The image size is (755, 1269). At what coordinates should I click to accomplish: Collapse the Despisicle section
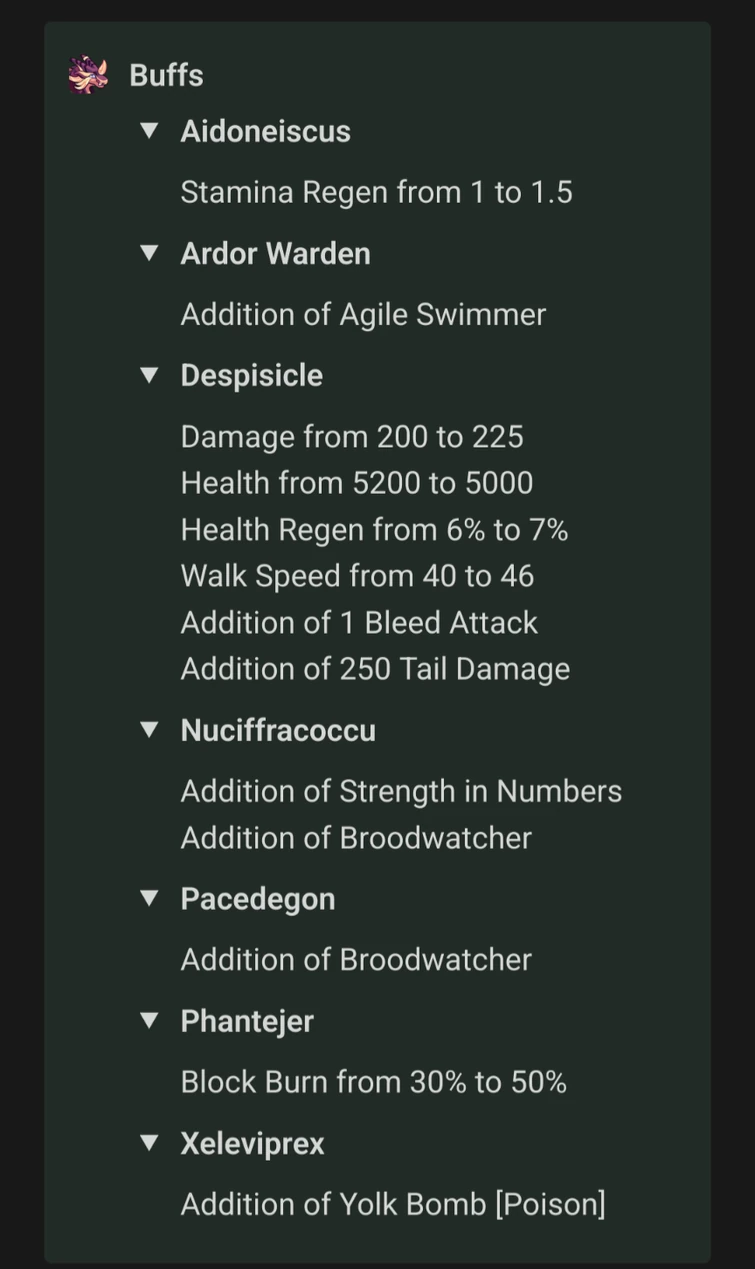(x=150, y=375)
